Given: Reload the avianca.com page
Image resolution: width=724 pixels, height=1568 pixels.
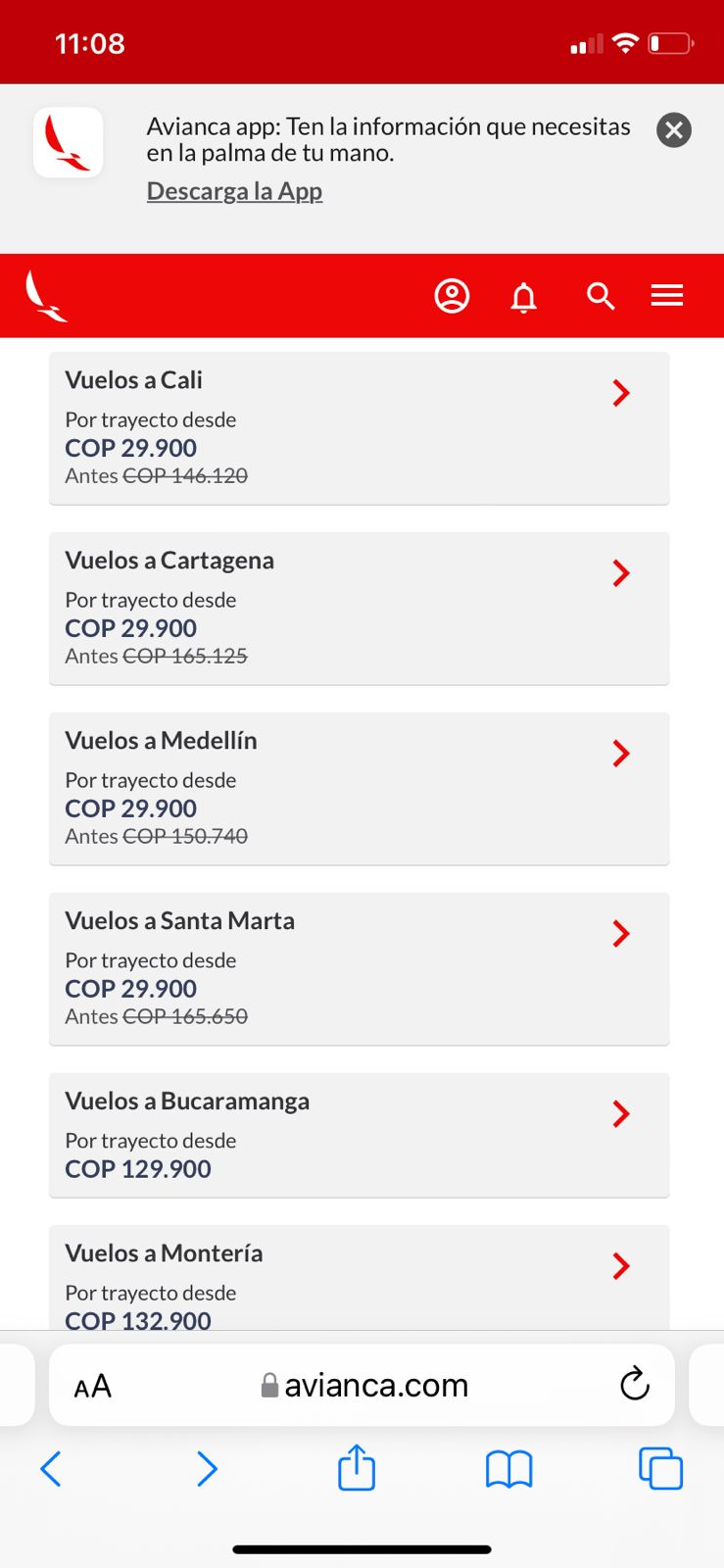Looking at the screenshot, I should tap(635, 1384).
